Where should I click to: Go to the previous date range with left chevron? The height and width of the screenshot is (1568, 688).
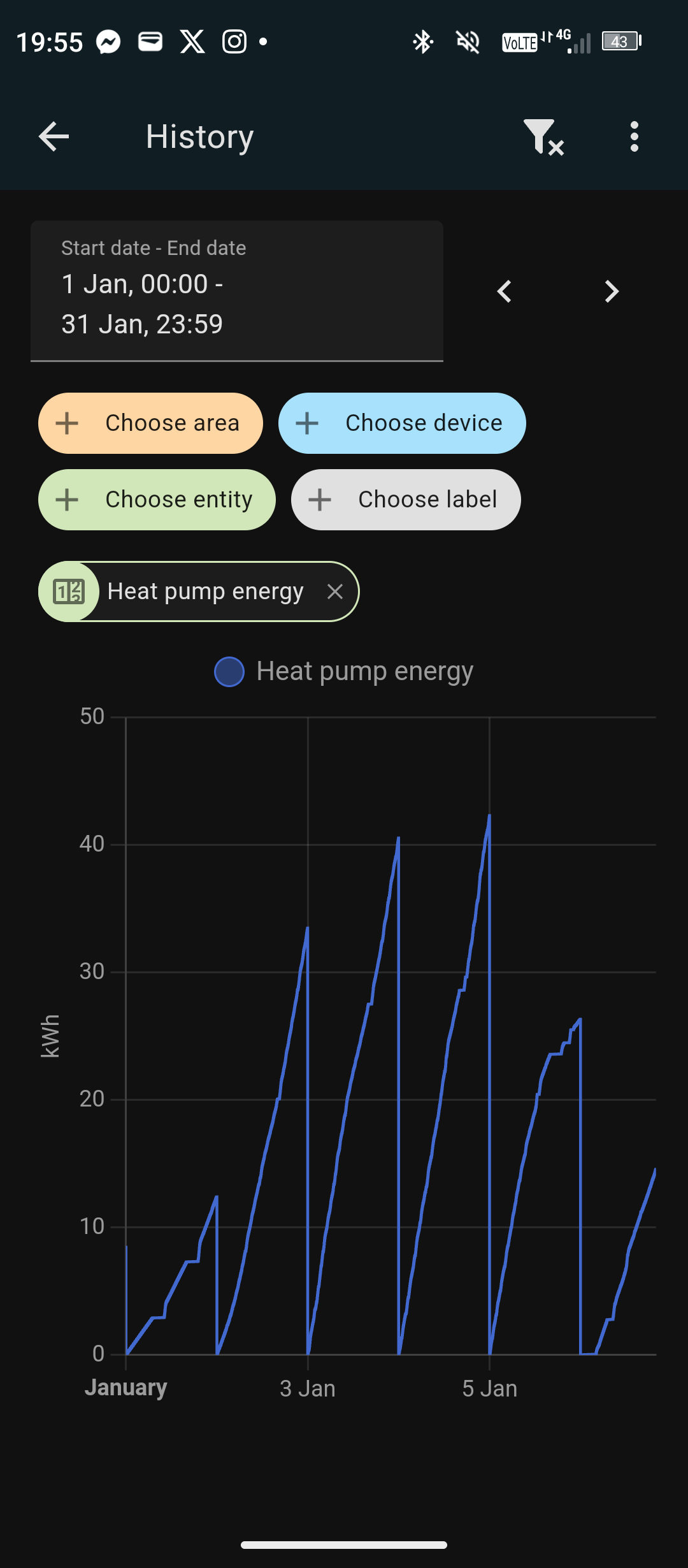click(505, 292)
